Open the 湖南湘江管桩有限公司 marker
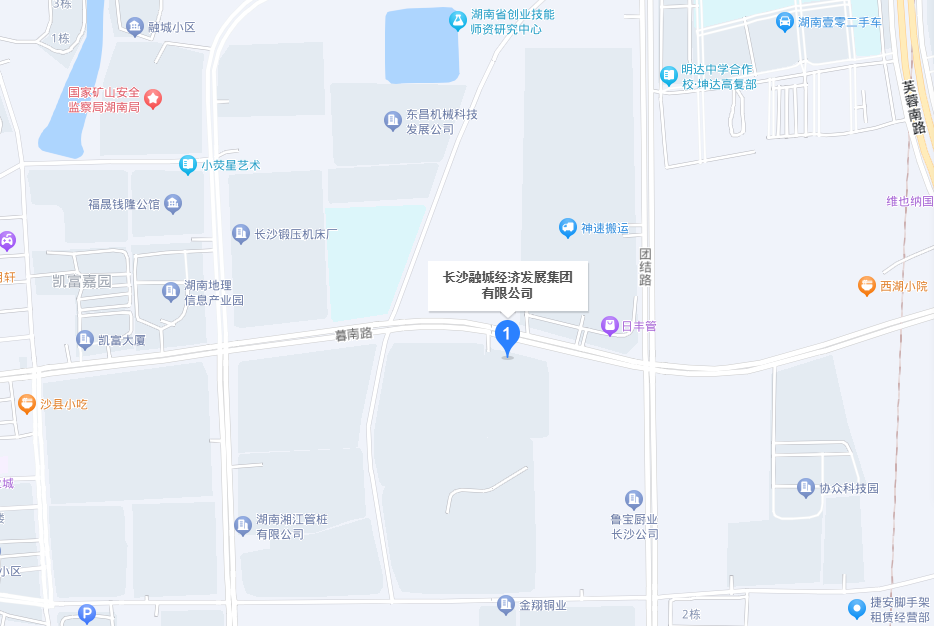 click(242, 525)
